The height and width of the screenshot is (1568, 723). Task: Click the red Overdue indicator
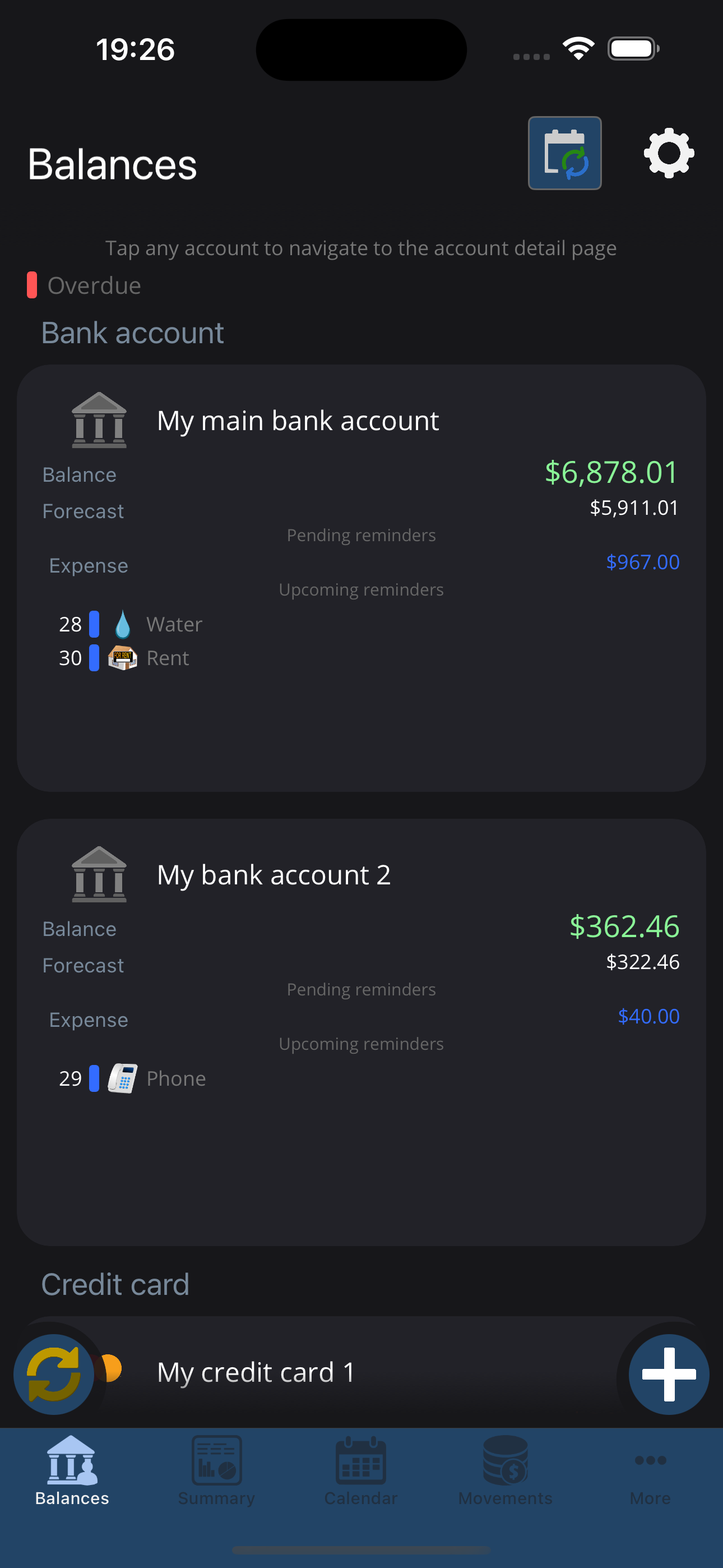coord(31,284)
